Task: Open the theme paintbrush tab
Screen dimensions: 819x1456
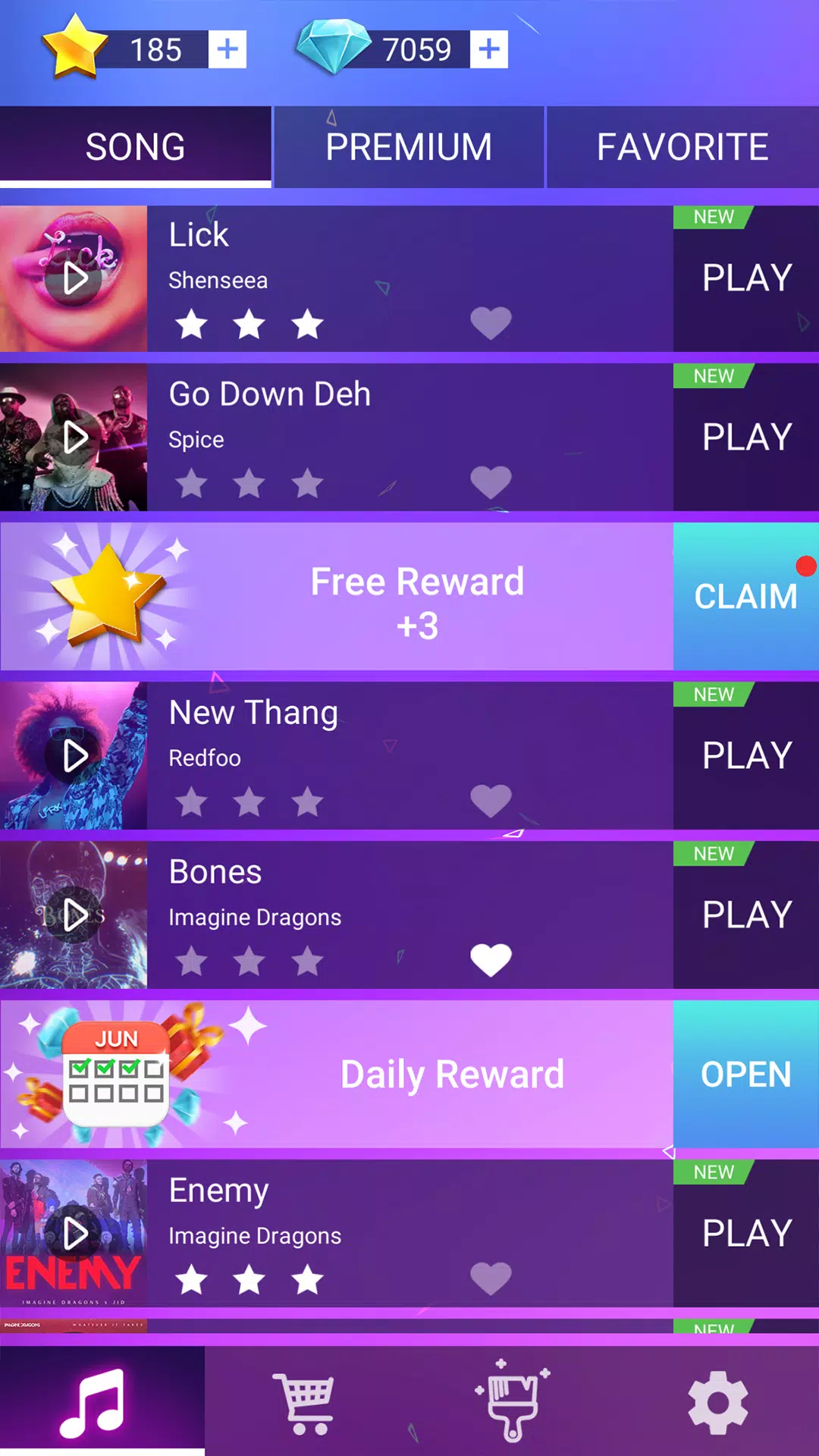Action: tap(512, 1401)
